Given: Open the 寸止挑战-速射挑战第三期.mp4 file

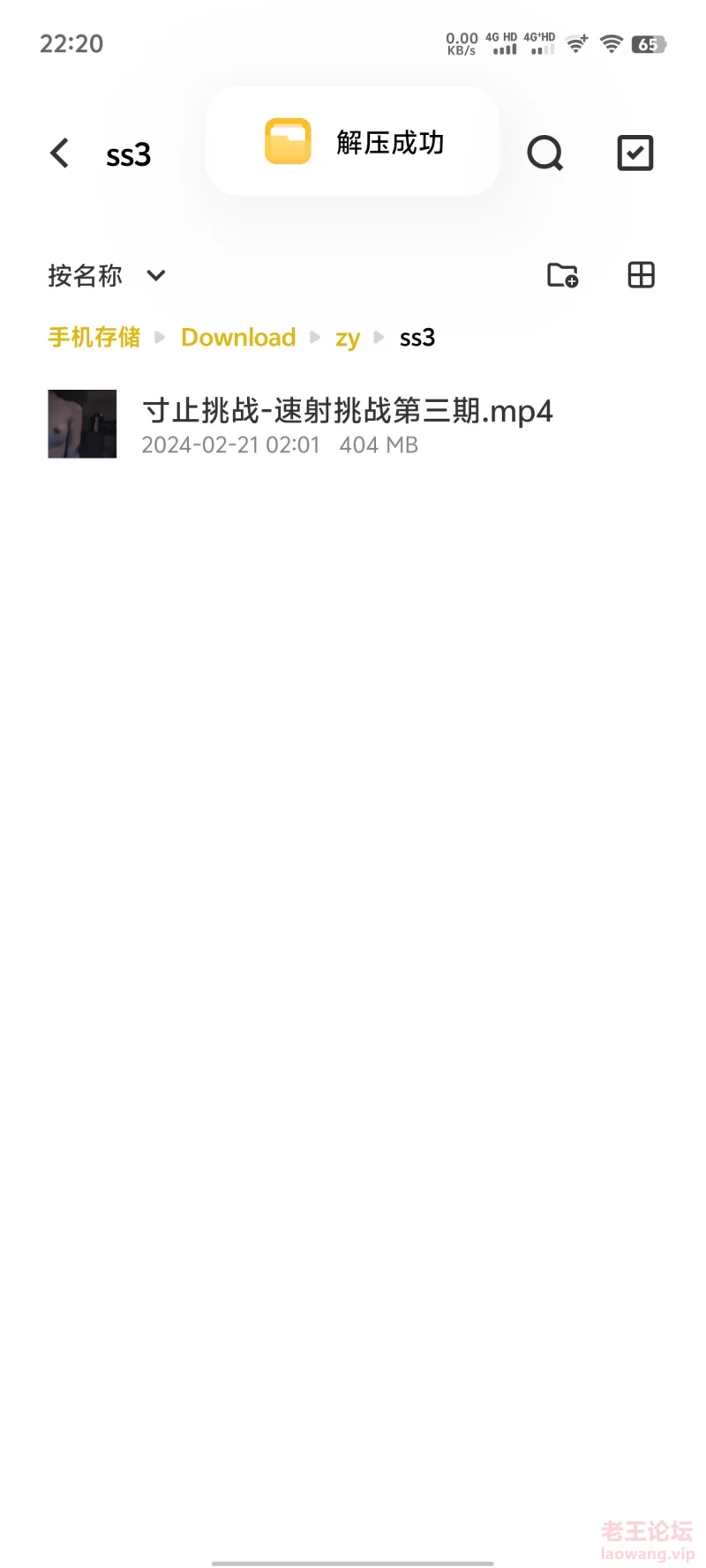Looking at the screenshot, I should click(x=353, y=424).
